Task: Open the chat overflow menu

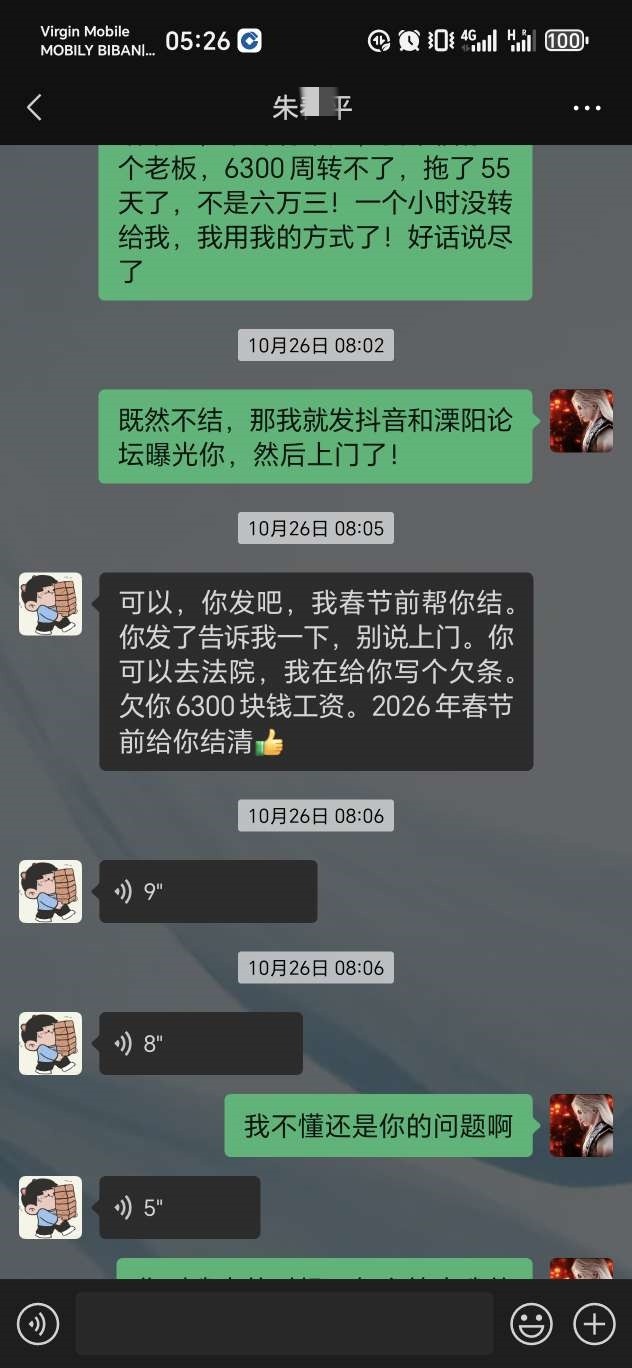Action: pyautogui.click(x=587, y=108)
